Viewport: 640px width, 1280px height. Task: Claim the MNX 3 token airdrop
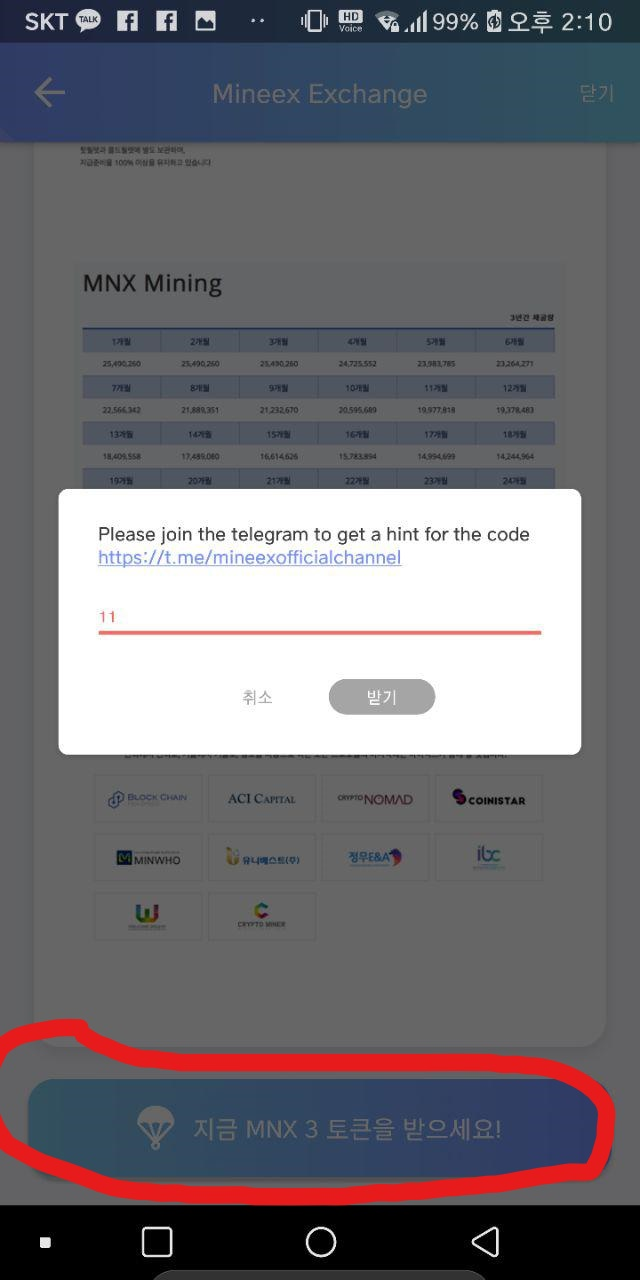[x=318, y=1129]
